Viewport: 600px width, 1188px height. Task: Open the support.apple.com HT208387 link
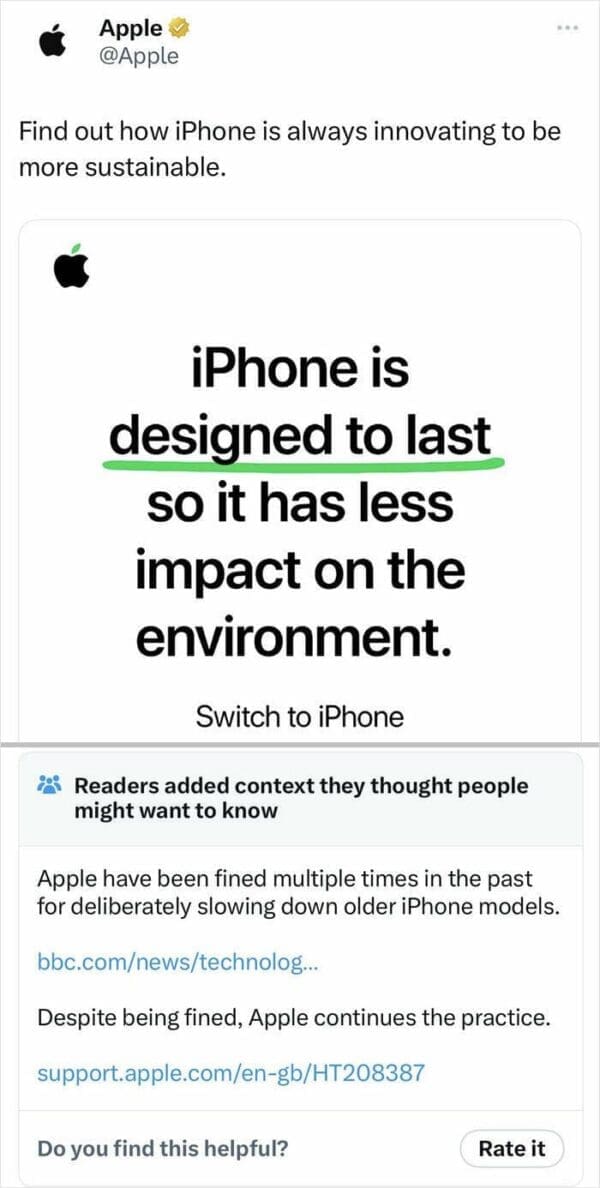pyautogui.click(x=231, y=1073)
